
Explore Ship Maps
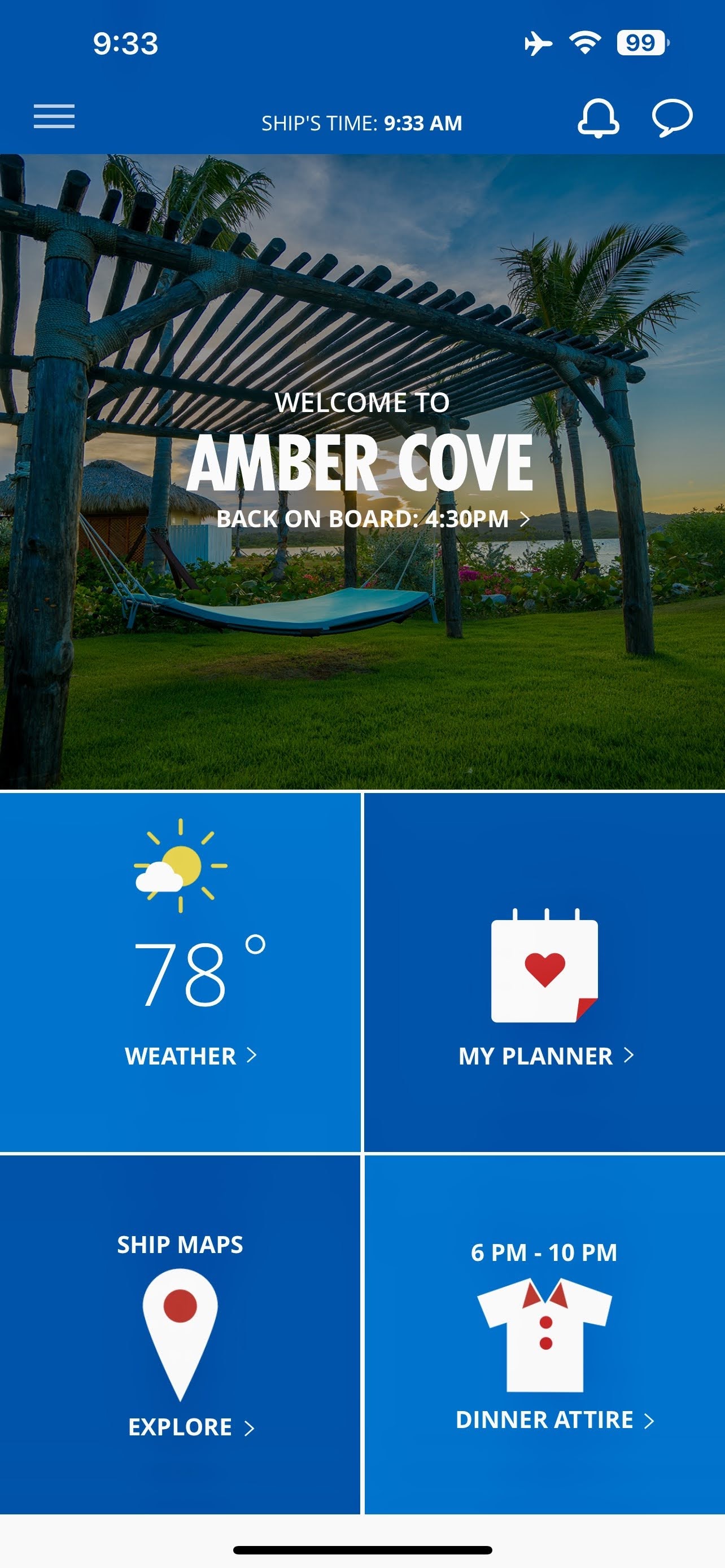180,1334
